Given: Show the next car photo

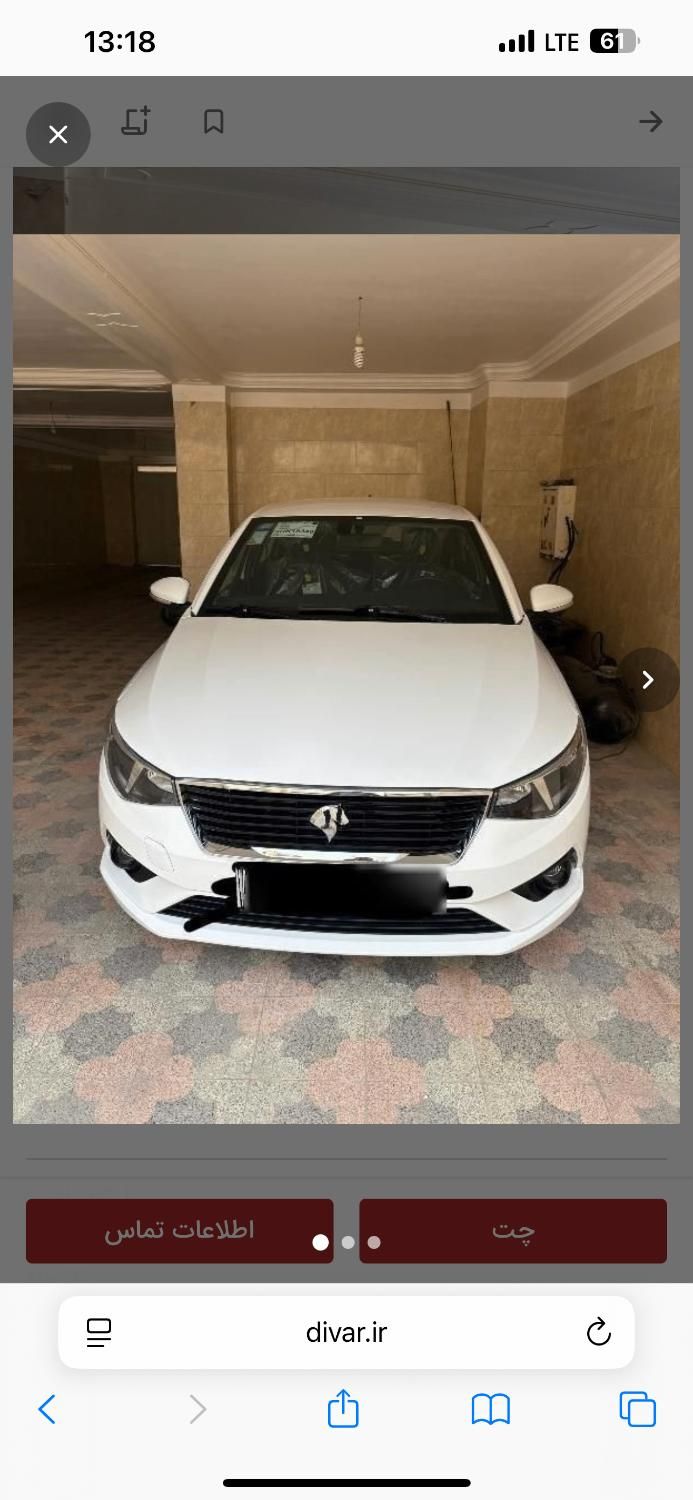Looking at the screenshot, I should 648,680.
